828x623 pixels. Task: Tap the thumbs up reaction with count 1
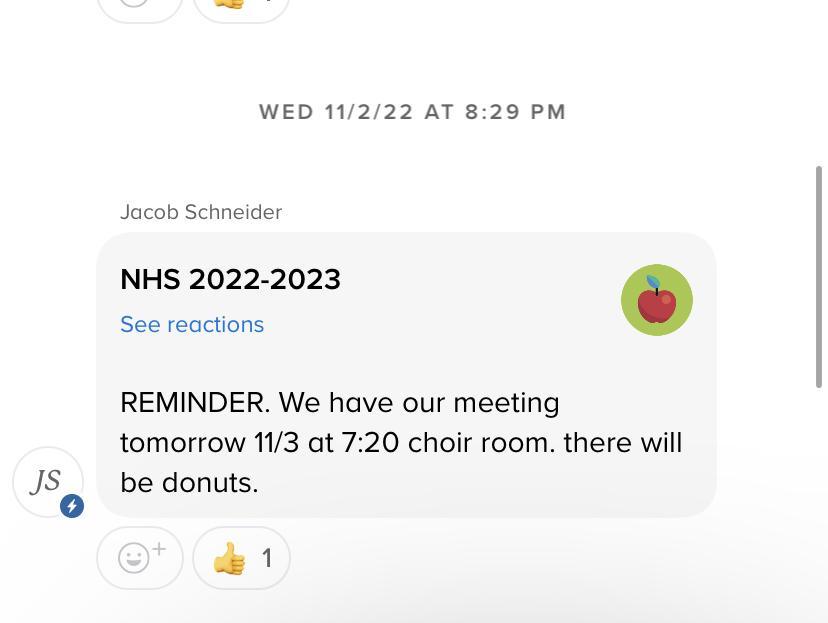(x=241, y=558)
